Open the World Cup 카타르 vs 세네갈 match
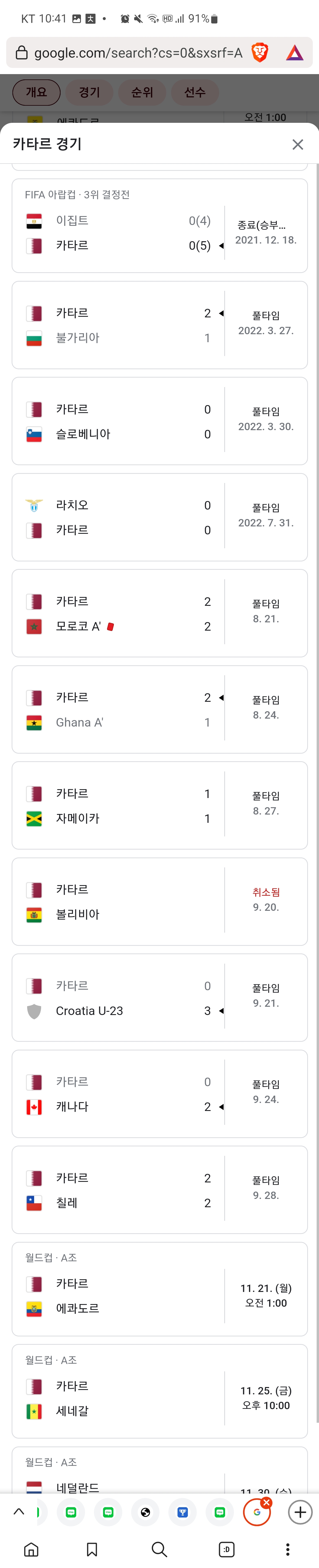The image size is (319, 1568). point(159,1391)
